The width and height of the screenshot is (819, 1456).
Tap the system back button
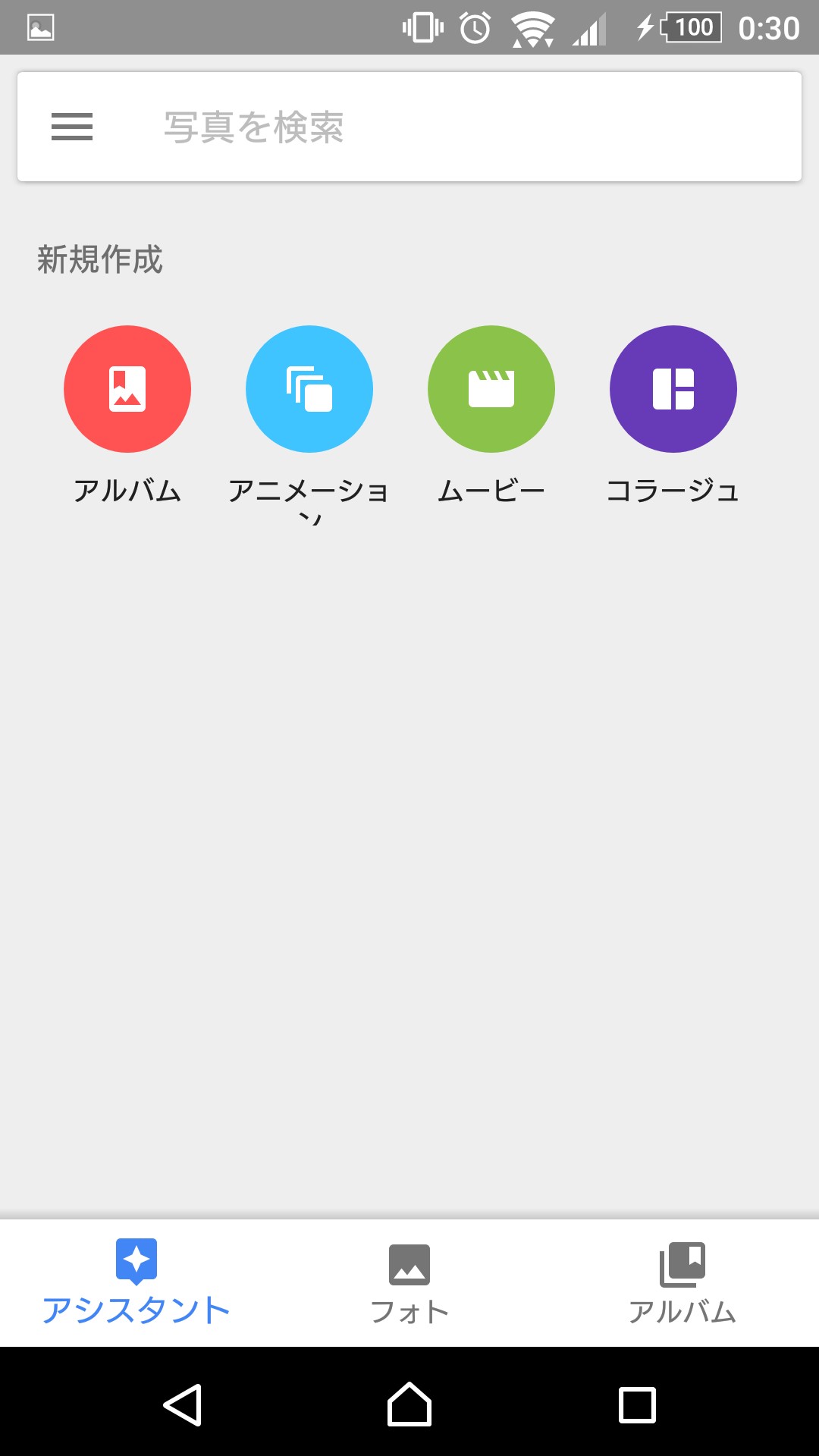(183, 1404)
